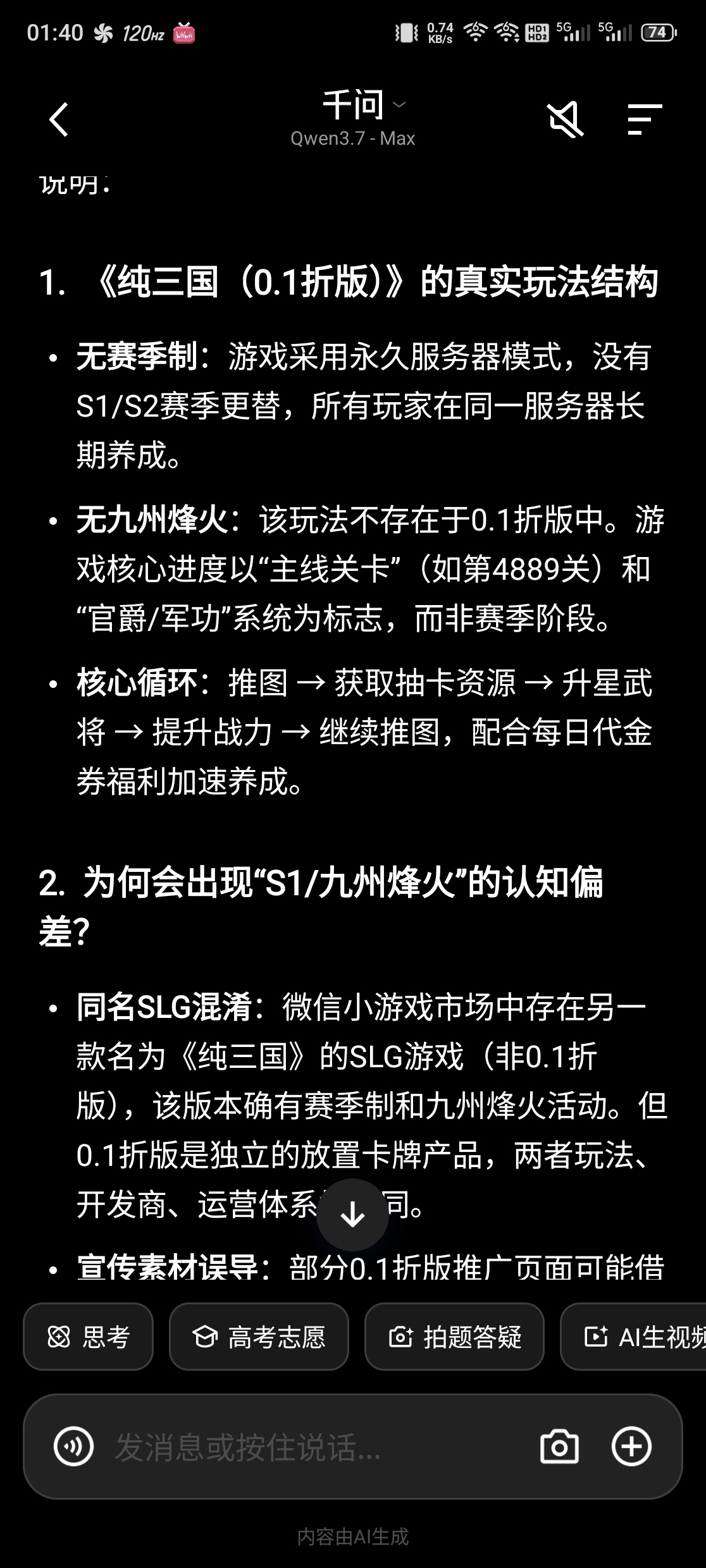The width and height of the screenshot is (706, 1568).
Task: Open the menu icon at top right
Action: click(x=645, y=119)
